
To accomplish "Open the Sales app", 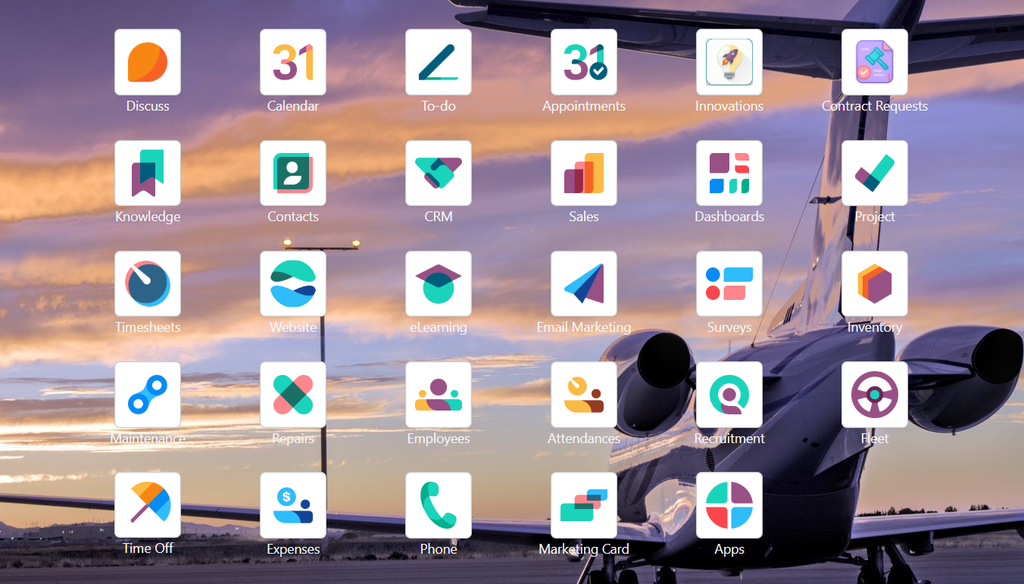I will 584,173.
